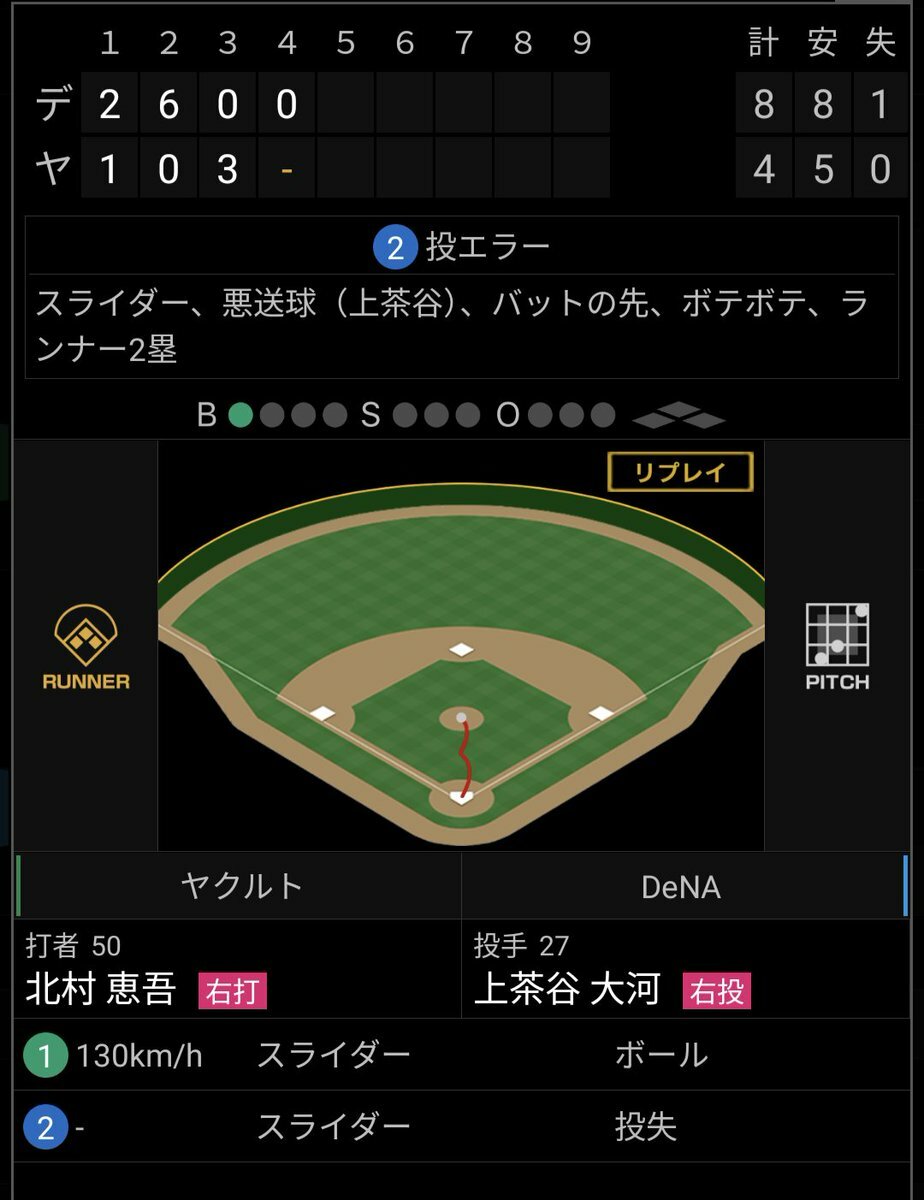Tap the リプレイ replay button
Viewport: 924px width, 1200px height.
click(680, 472)
